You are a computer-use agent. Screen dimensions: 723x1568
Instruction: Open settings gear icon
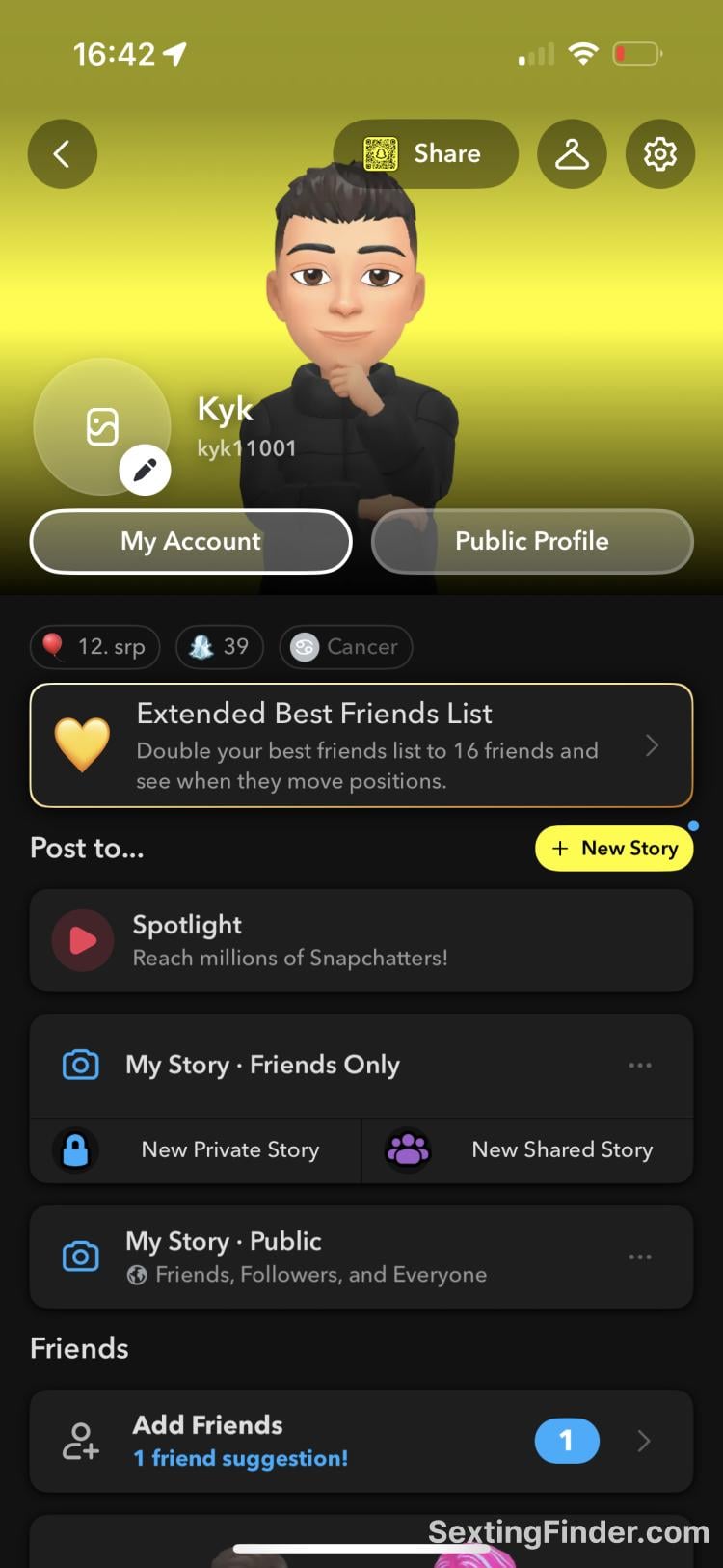point(660,154)
